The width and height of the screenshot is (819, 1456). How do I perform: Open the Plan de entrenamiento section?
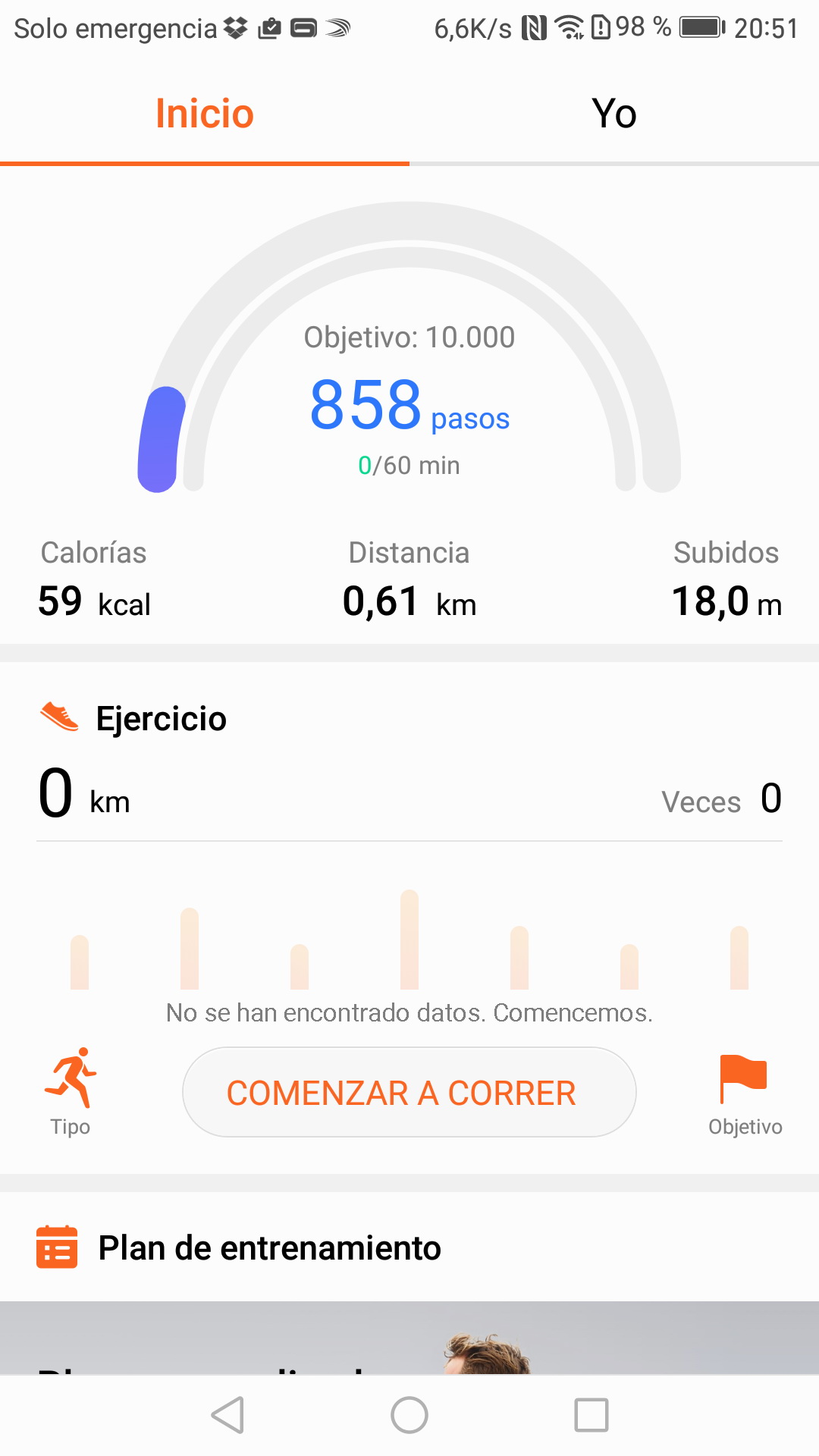pyautogui.click(x=269, y=1248)
